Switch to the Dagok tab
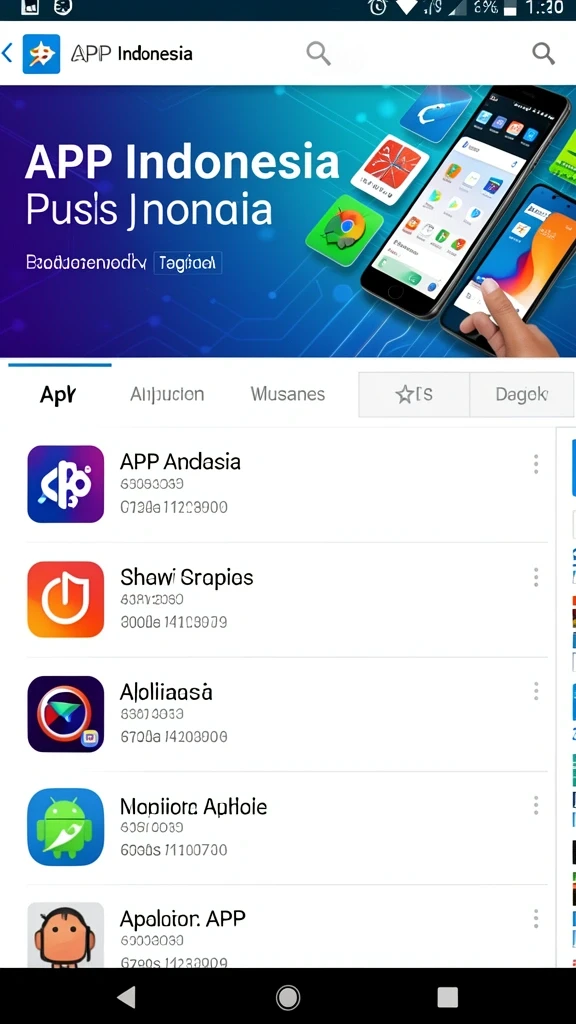Viewport: 576px width, 1024px height. (x=521, y=394)
